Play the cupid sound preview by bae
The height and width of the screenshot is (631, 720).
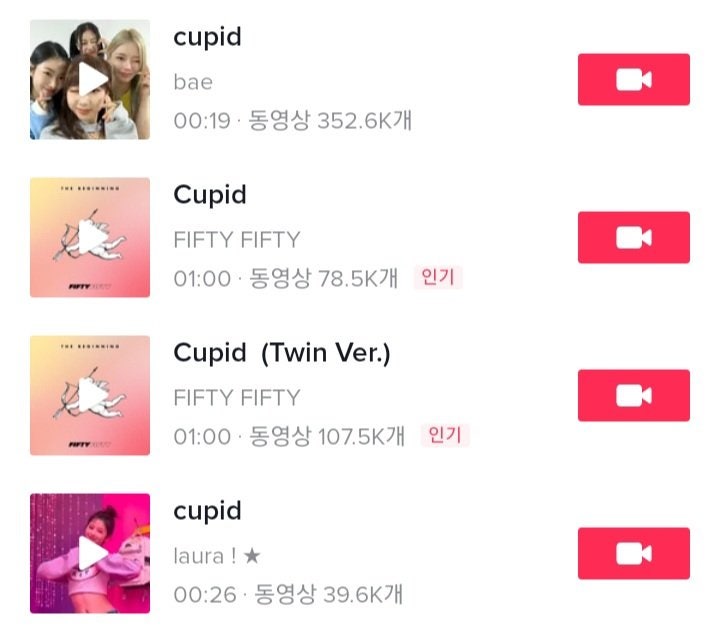point(90,79)
